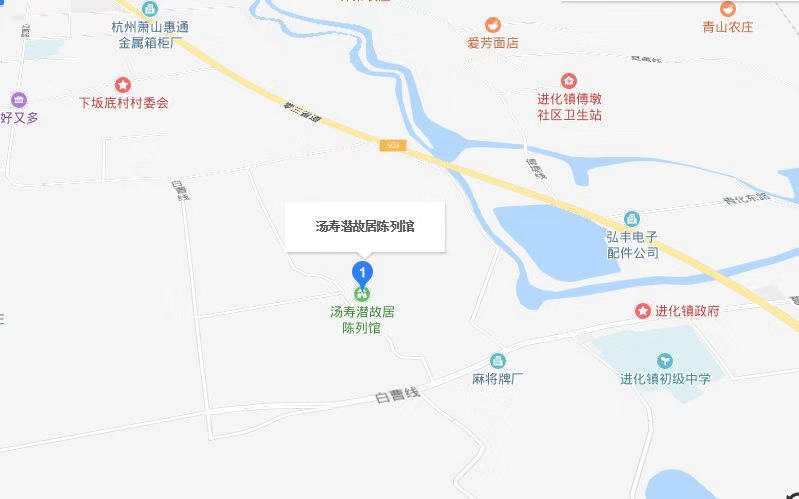Open the 杭州萧山惠通金属箱柜厂 marker
Image resolution: width=799 pixels, height=499 pixels.
tap(148, 10)
